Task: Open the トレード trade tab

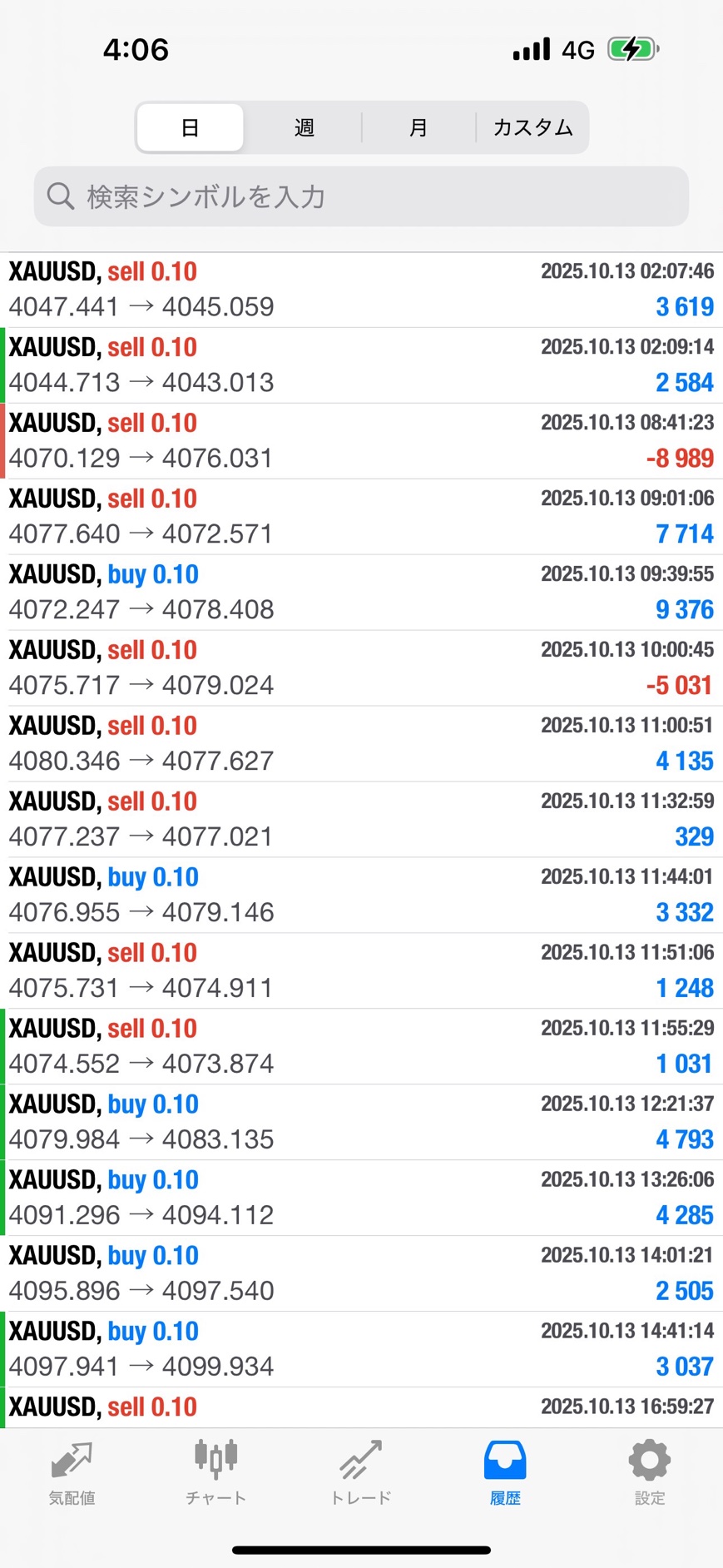Action: pos(361,1473)
